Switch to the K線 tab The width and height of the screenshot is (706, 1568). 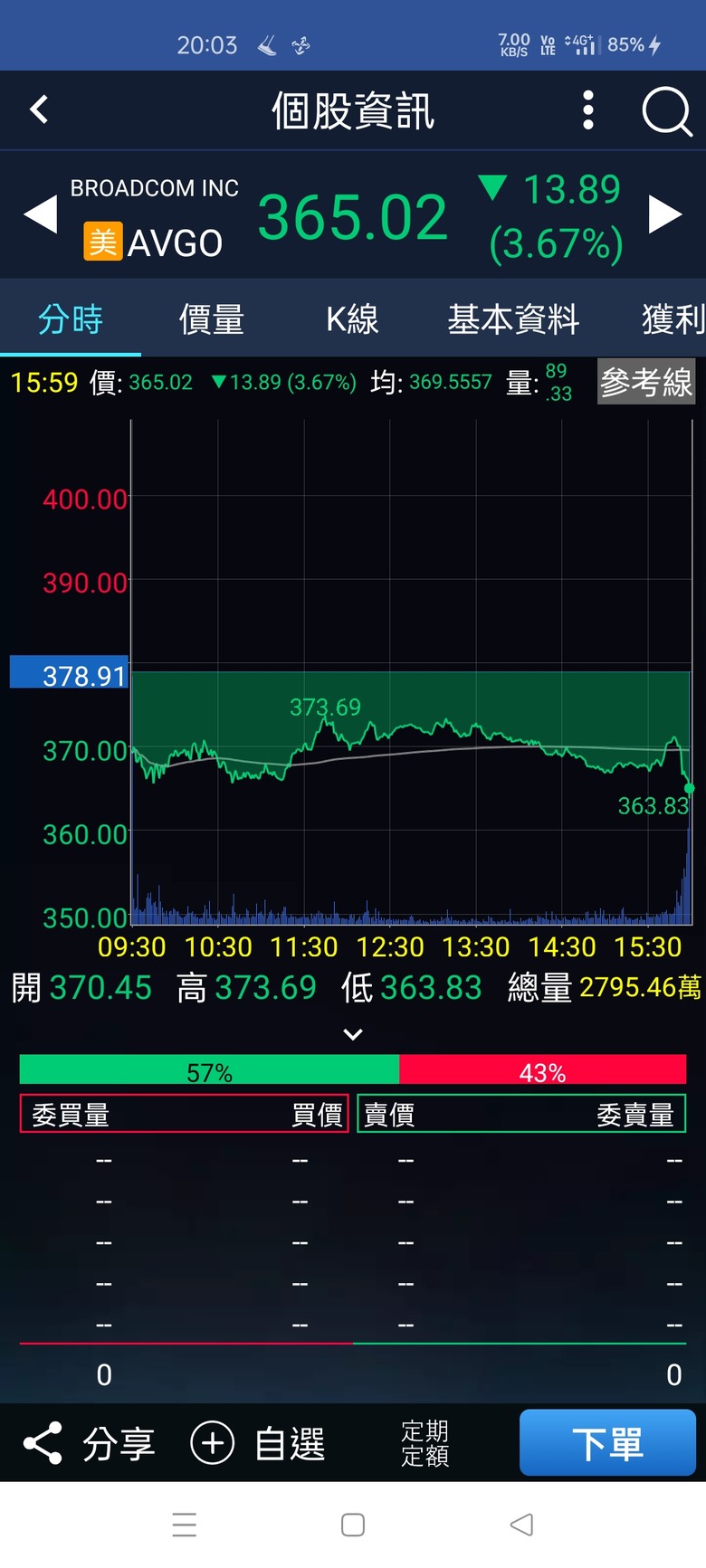tap(352, 319)
